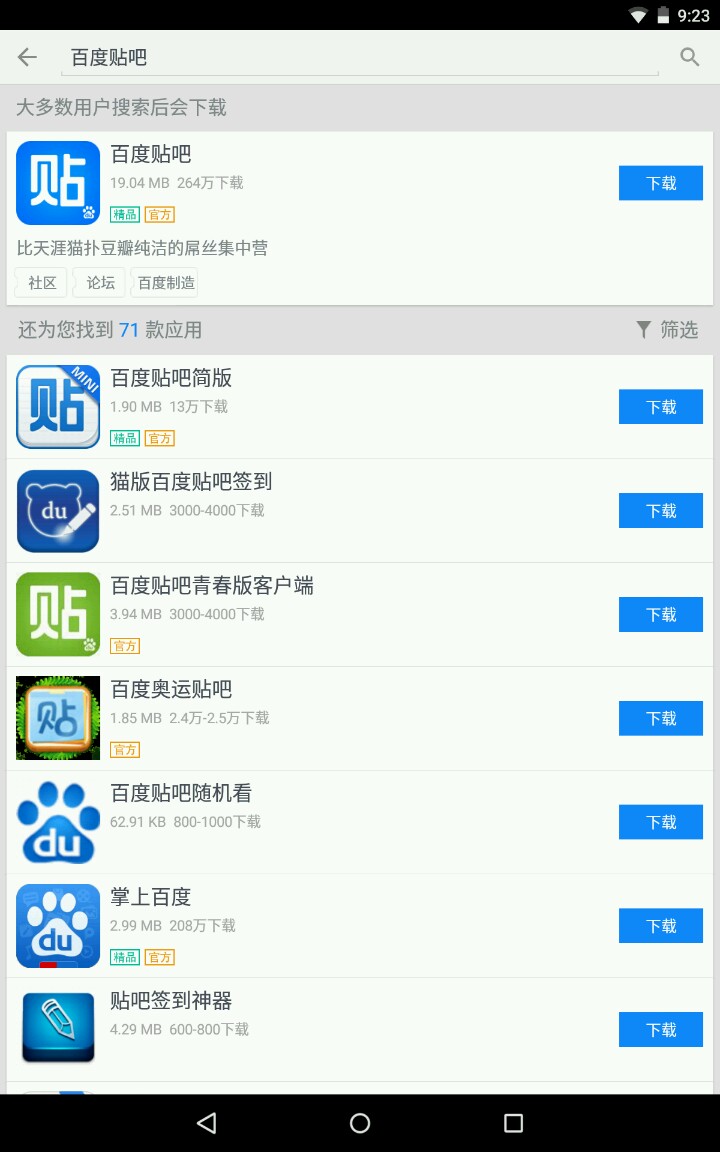Download 百度贴吧简版
720x1152 pixels.
pos(660,407)
